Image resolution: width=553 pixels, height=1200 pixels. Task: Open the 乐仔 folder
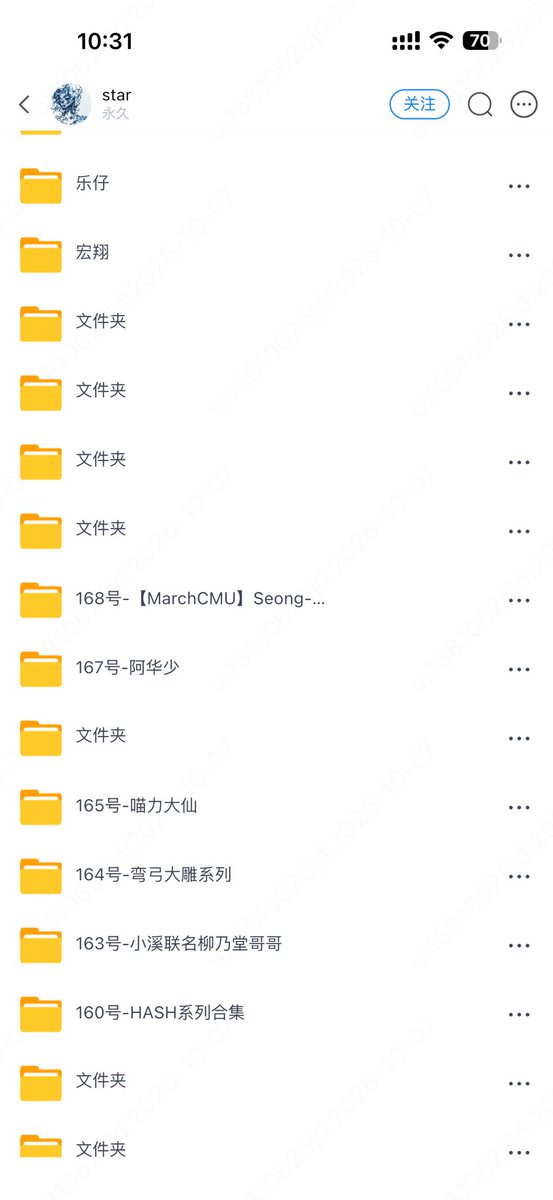tap(276, 186)
